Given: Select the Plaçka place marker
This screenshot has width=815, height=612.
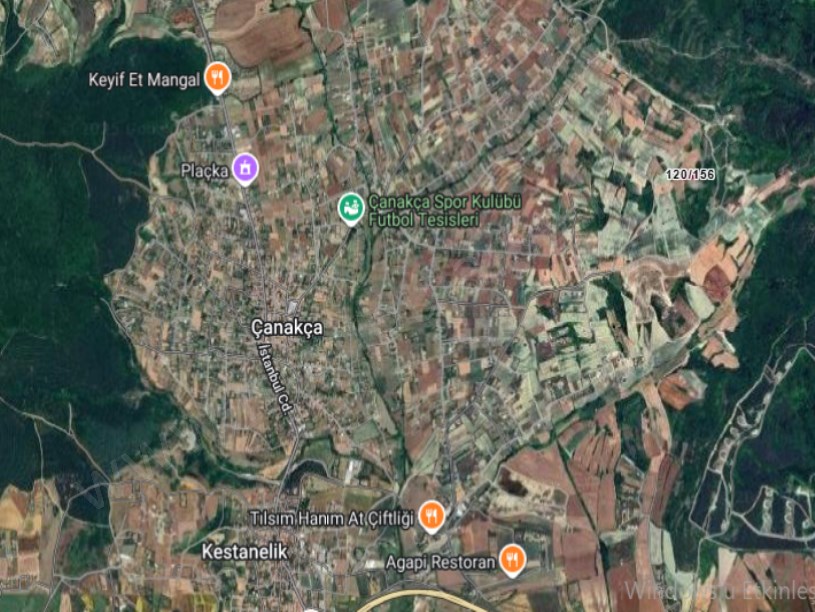Looking at the screenshot, I should [x=244, y=168].
